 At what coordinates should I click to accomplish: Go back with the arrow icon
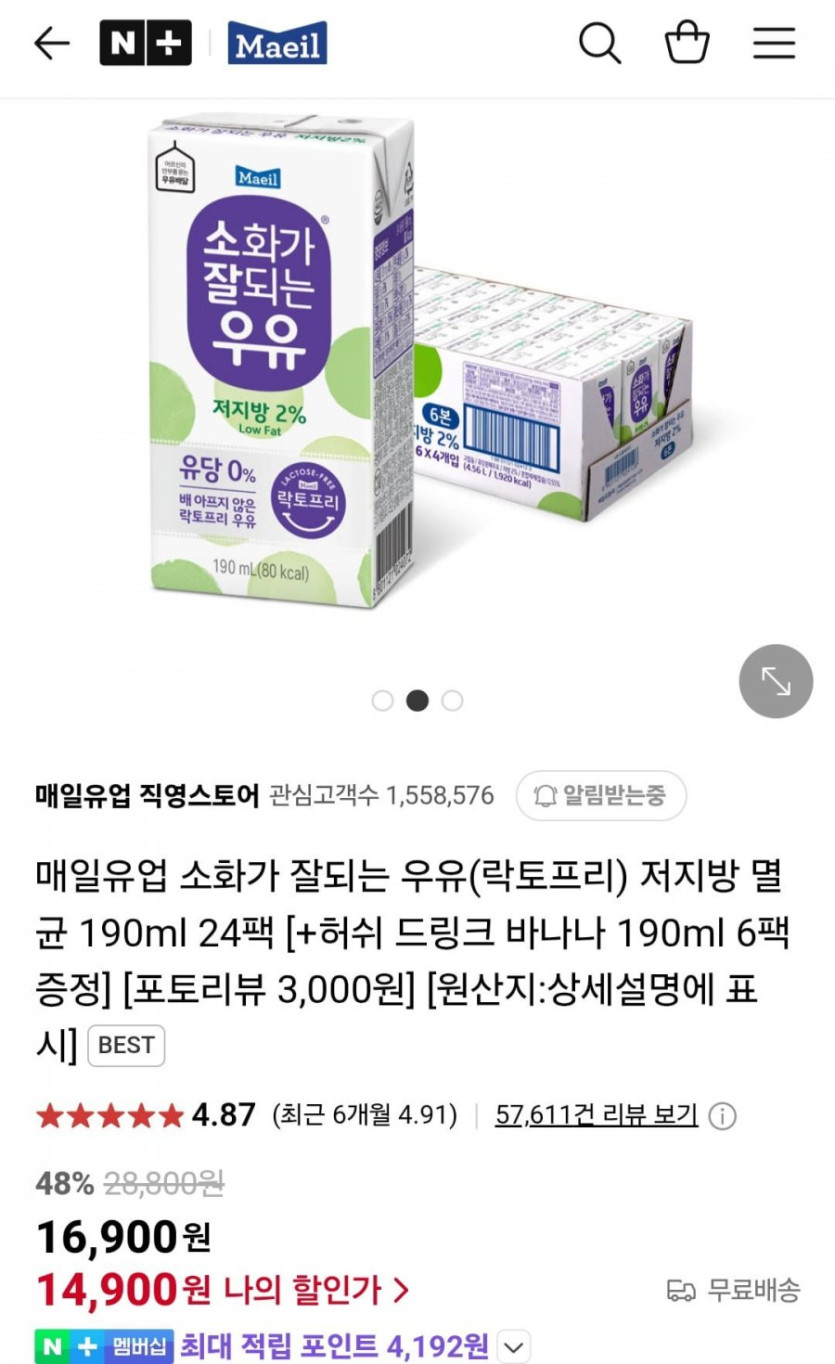point(52,43)
